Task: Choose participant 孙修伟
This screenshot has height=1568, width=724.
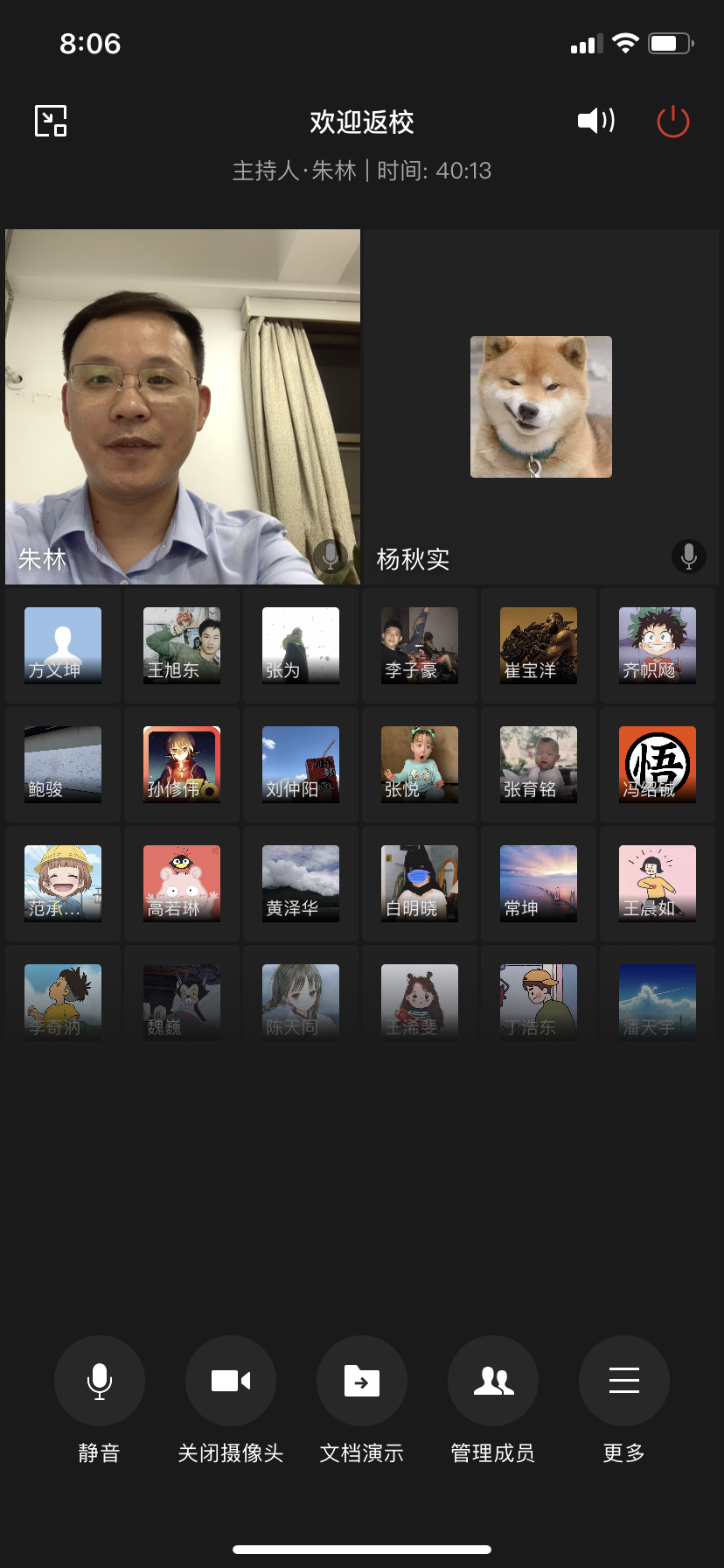Action: (182, 765)
